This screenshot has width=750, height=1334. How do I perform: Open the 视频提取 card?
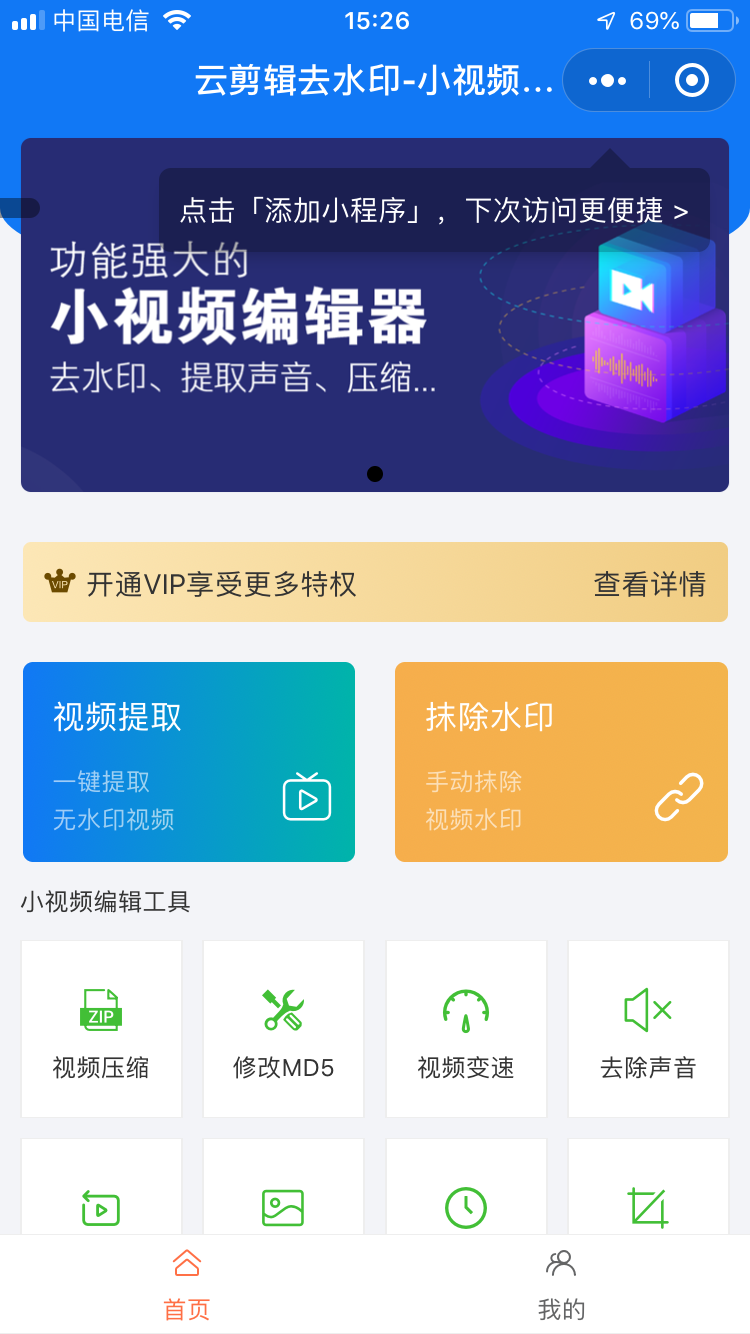[189, 762]
